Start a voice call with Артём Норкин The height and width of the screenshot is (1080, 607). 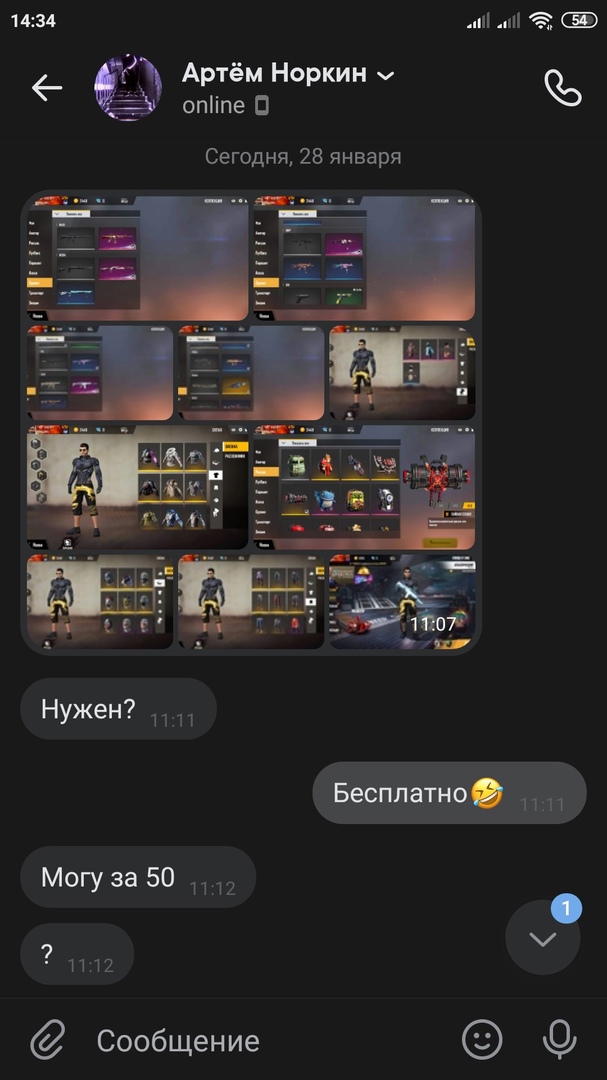click(x=562, y=88)
